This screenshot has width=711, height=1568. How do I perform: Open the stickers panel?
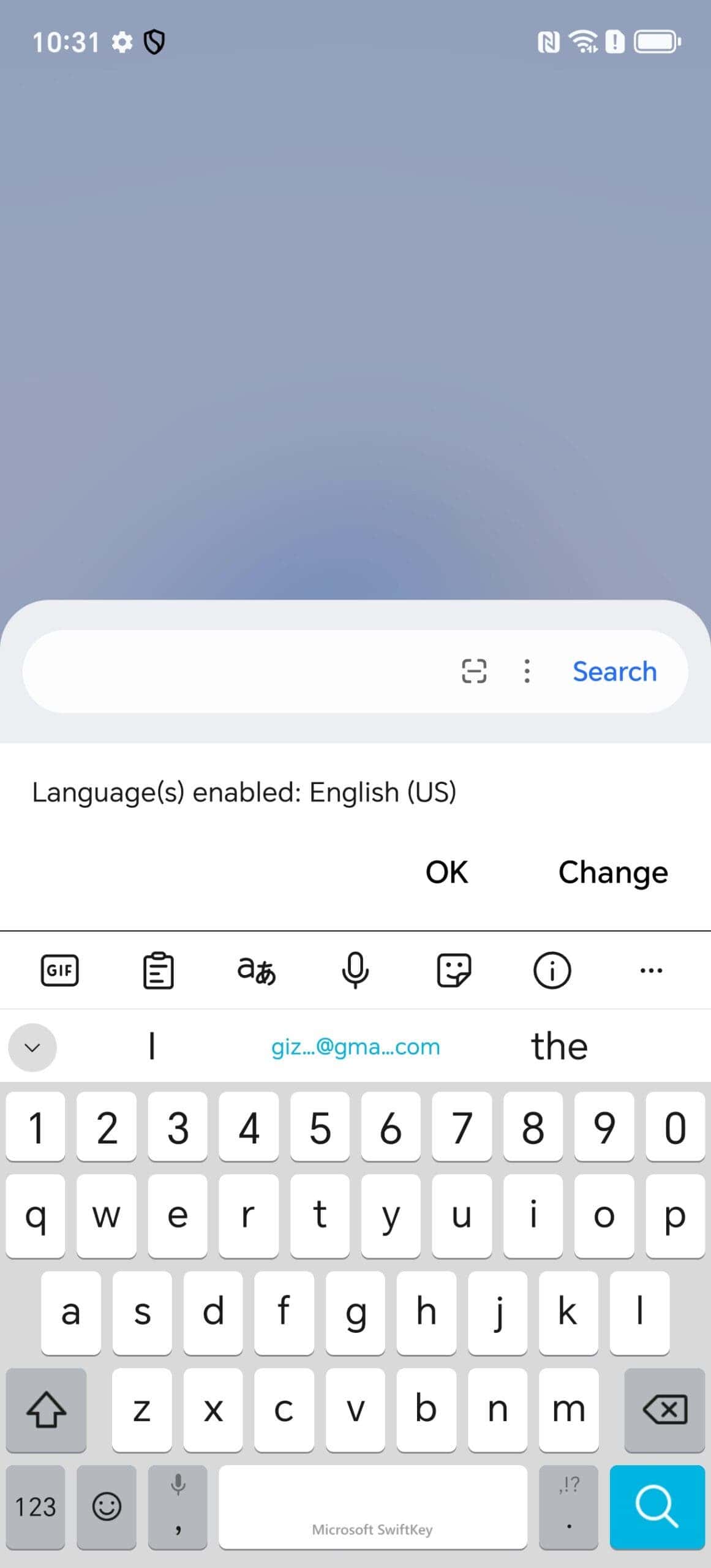(x=454, y=970)
